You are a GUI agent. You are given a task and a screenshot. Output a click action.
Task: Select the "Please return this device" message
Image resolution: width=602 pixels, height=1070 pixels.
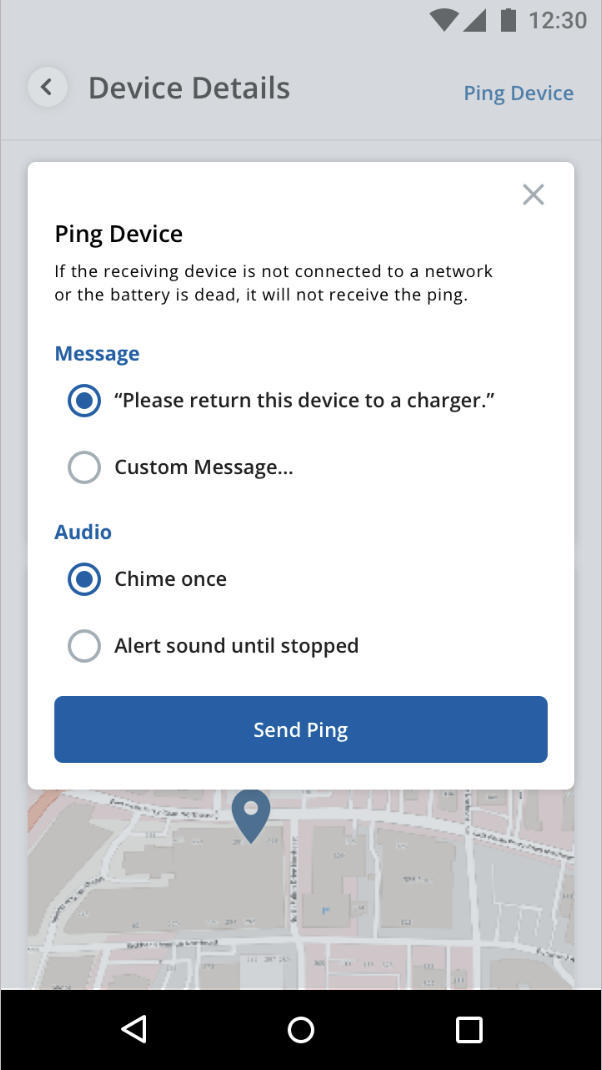click(x=84, y=401)
